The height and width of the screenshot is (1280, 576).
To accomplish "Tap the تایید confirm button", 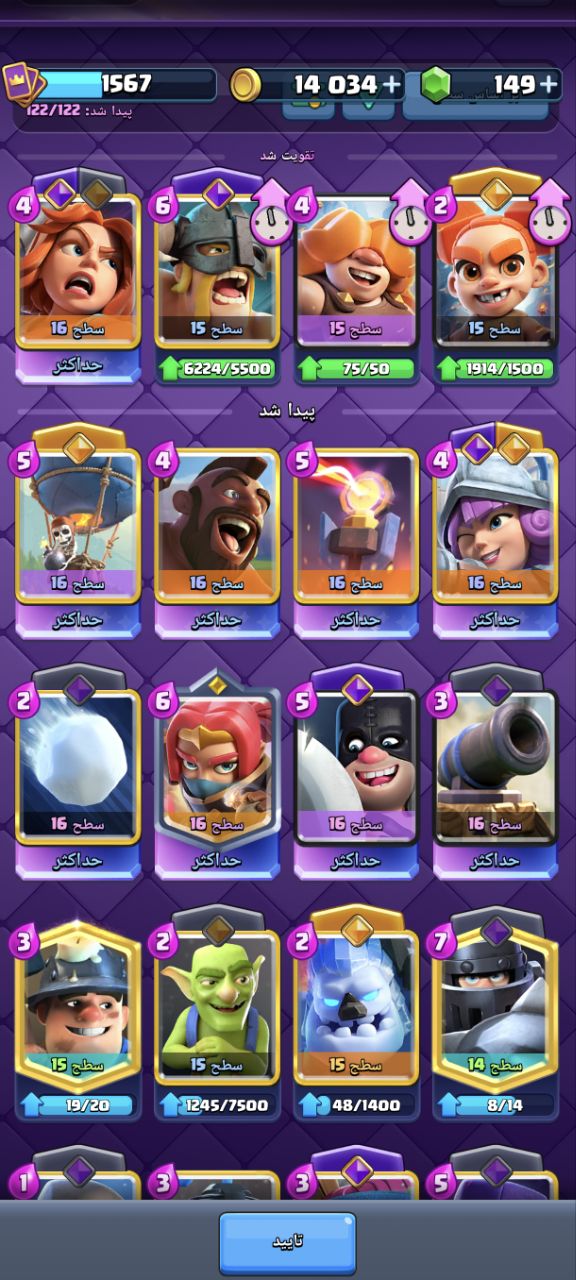I will pos(287,1243).
